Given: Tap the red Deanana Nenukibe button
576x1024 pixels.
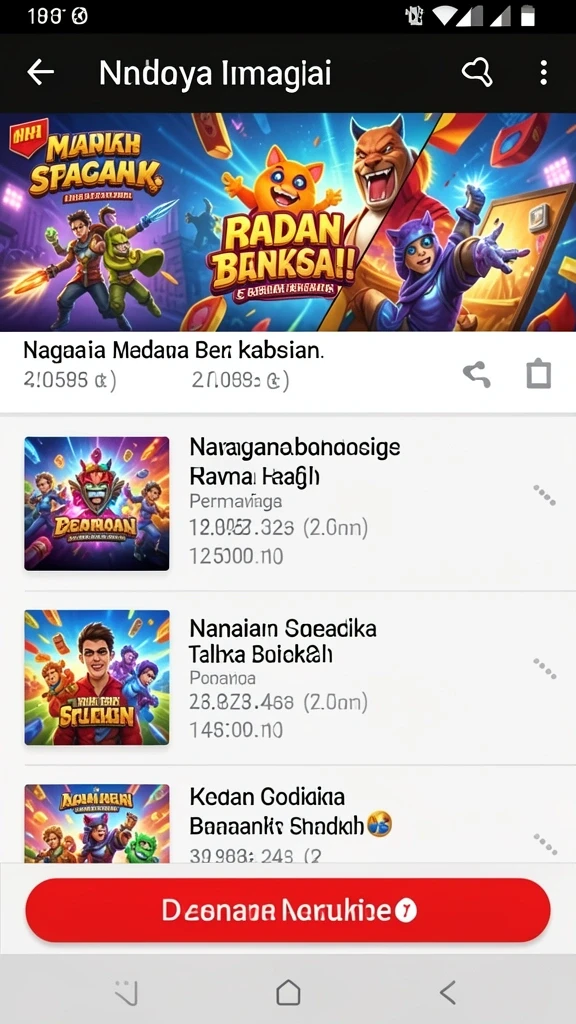Looking at the screenshot, I should [288, 910].
